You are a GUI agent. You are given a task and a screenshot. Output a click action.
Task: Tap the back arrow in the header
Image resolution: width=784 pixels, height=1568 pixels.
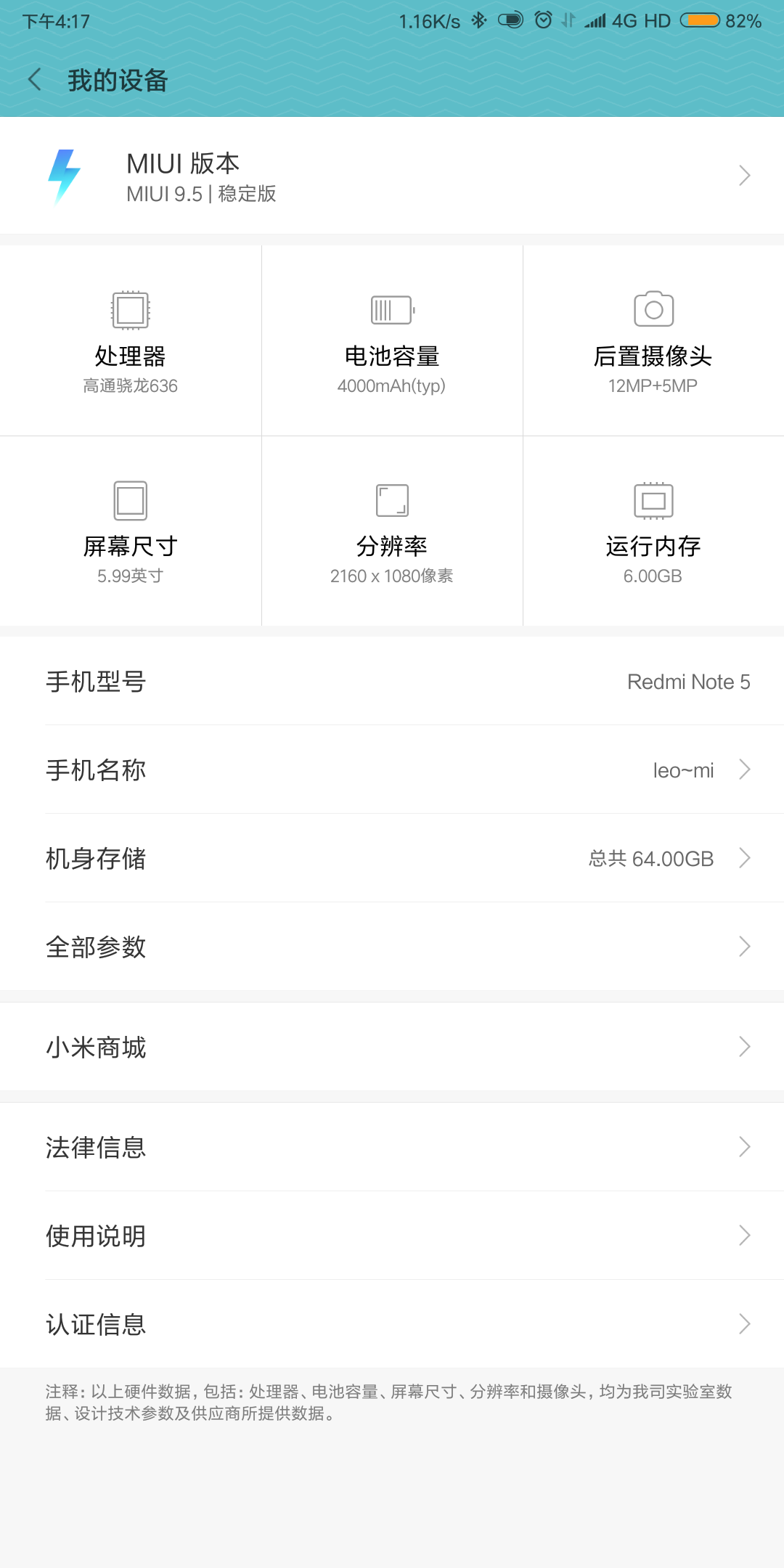33,80
